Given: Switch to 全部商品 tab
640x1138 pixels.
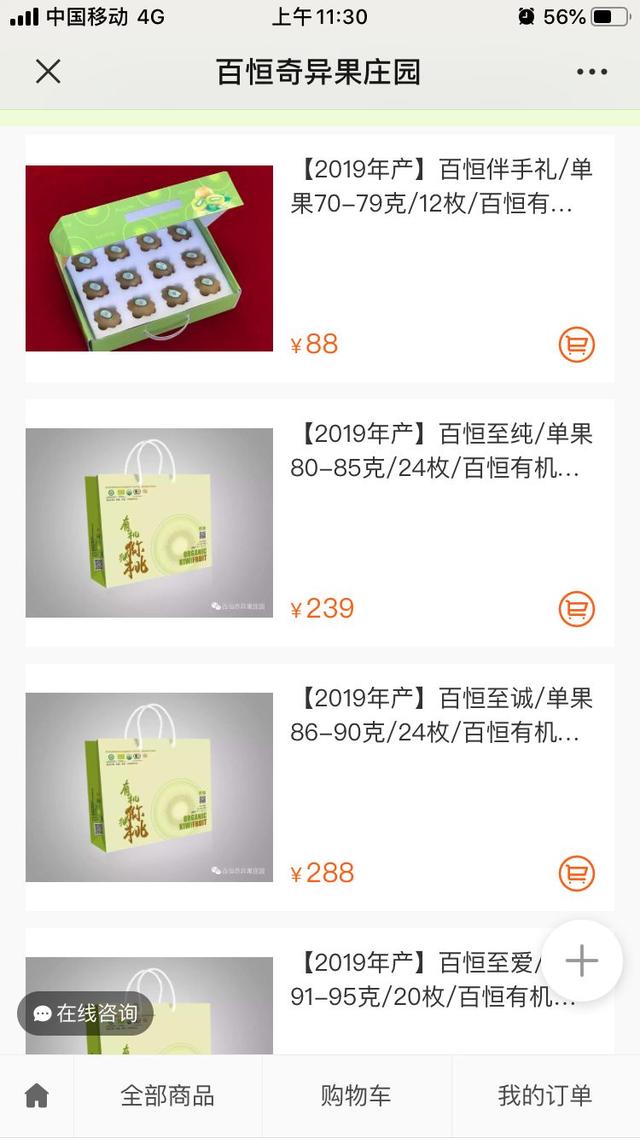Looking at the screenshot, I should (x=167, y=1096).
